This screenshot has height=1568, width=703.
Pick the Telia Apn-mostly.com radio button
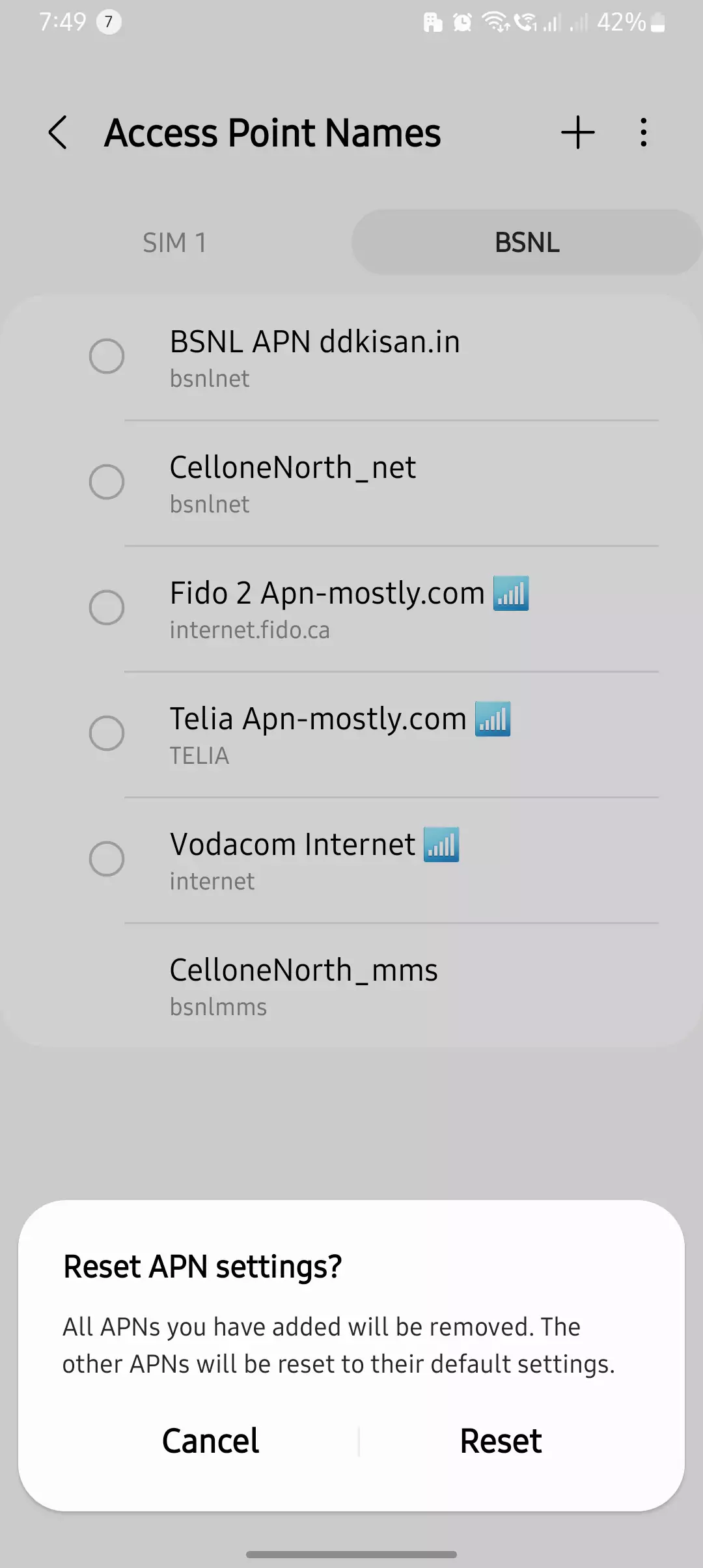[x=107, y=733]
